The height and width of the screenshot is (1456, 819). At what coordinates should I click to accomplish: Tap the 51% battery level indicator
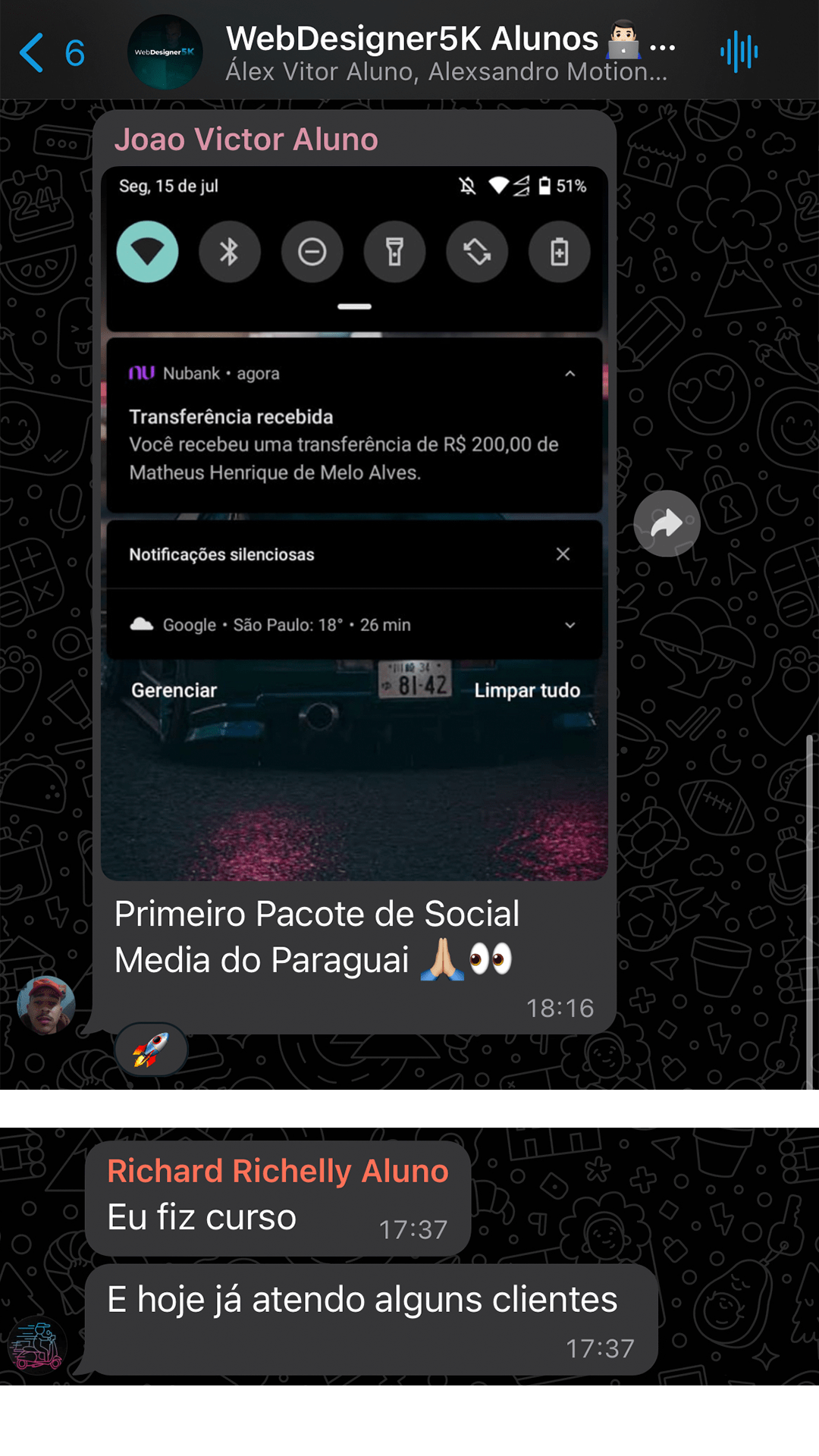563,185
